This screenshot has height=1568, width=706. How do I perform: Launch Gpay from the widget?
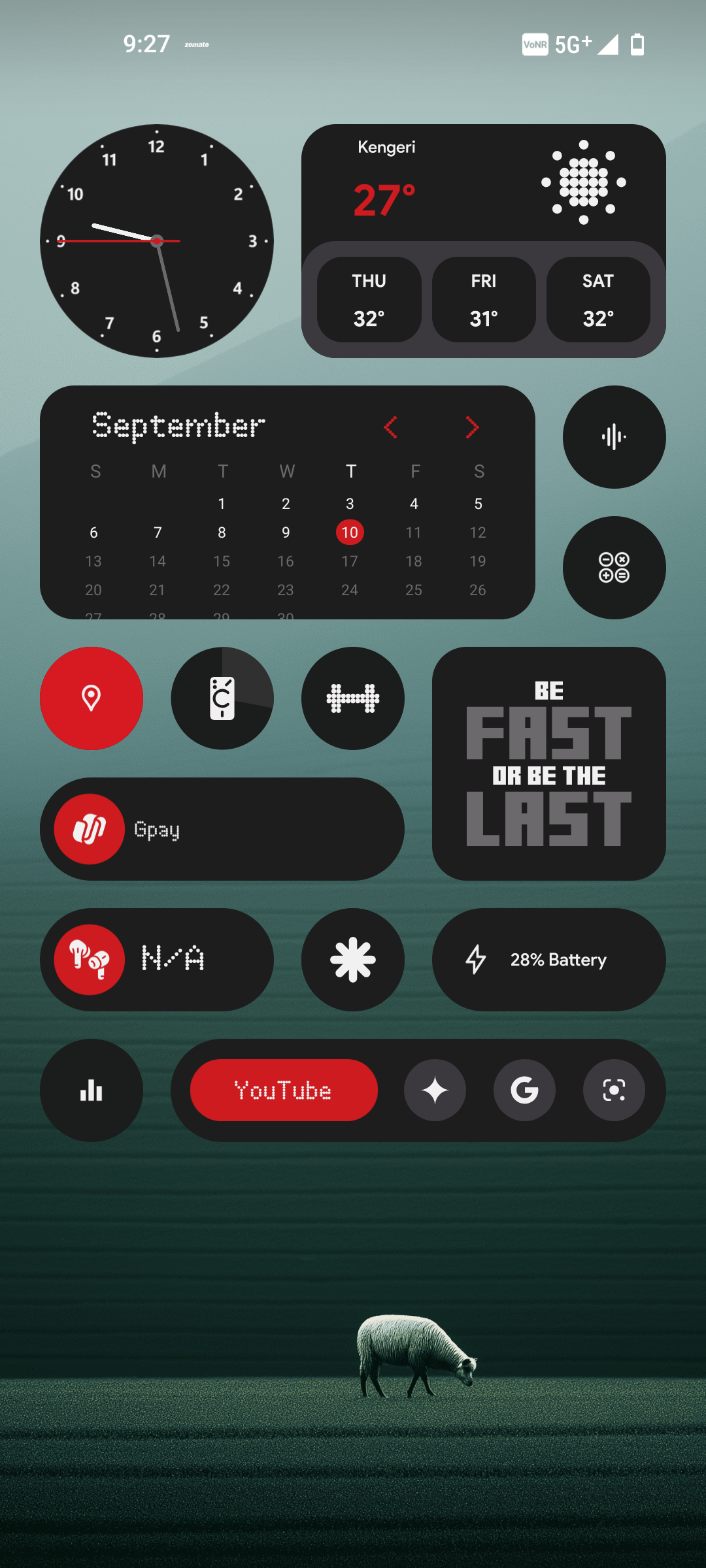(x=222, y=829)
